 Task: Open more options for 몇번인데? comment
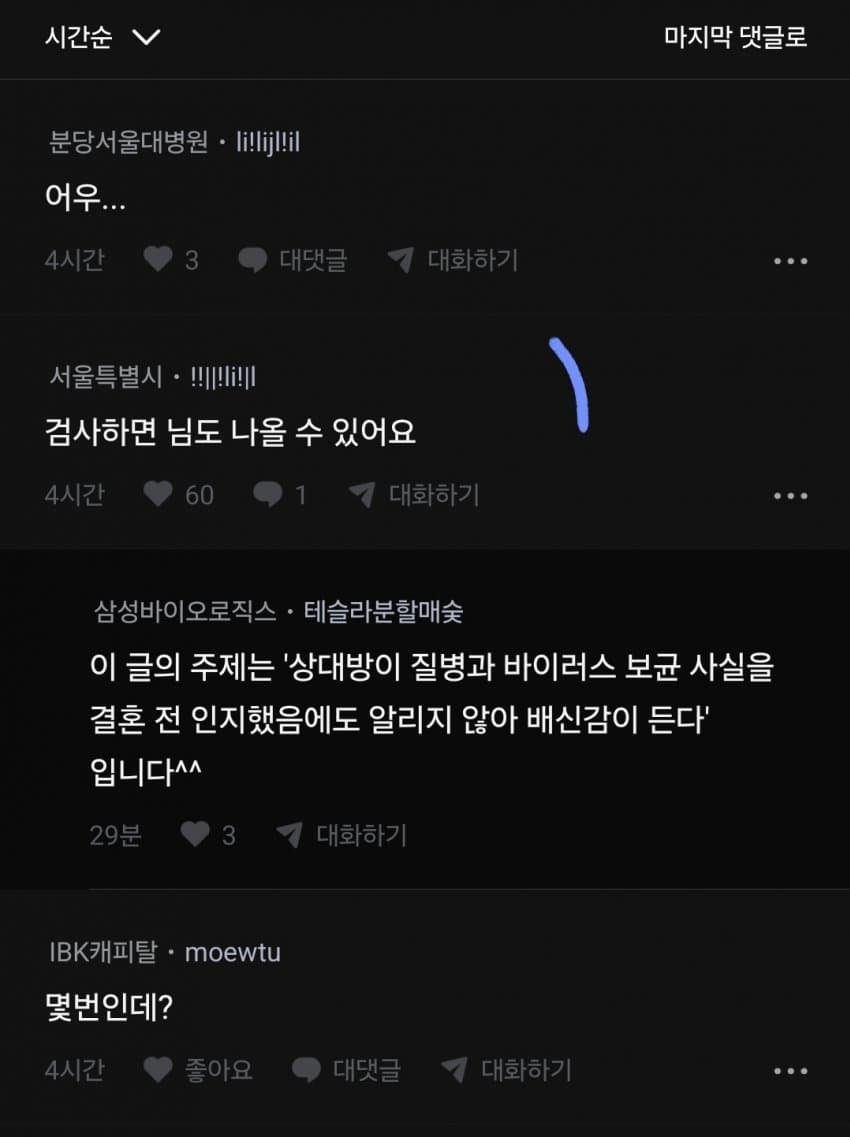[790, 1071]
